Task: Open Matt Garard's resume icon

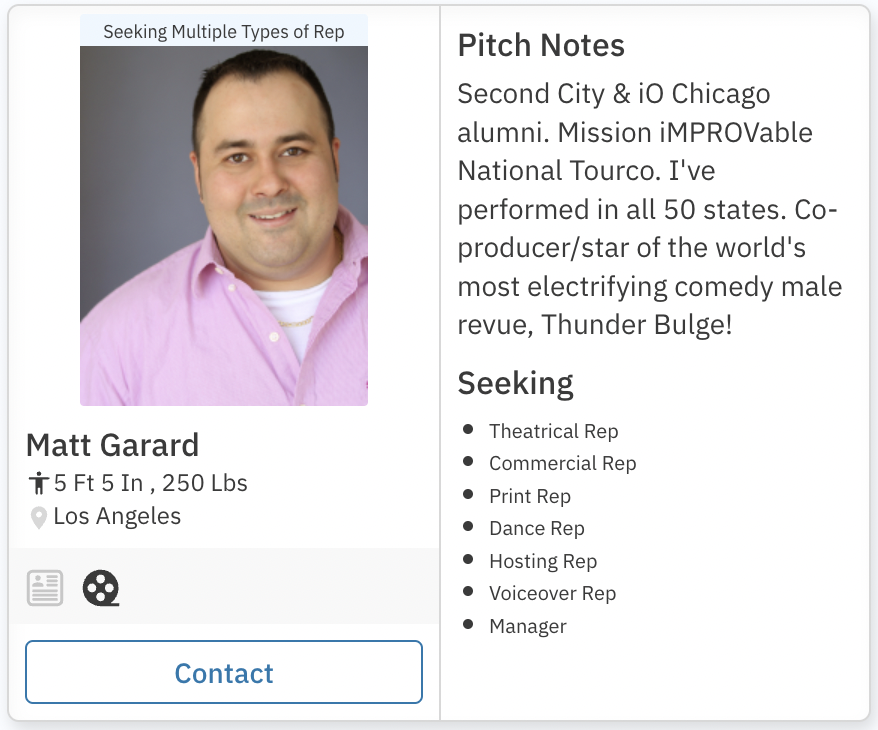Action: coord(45,588)
